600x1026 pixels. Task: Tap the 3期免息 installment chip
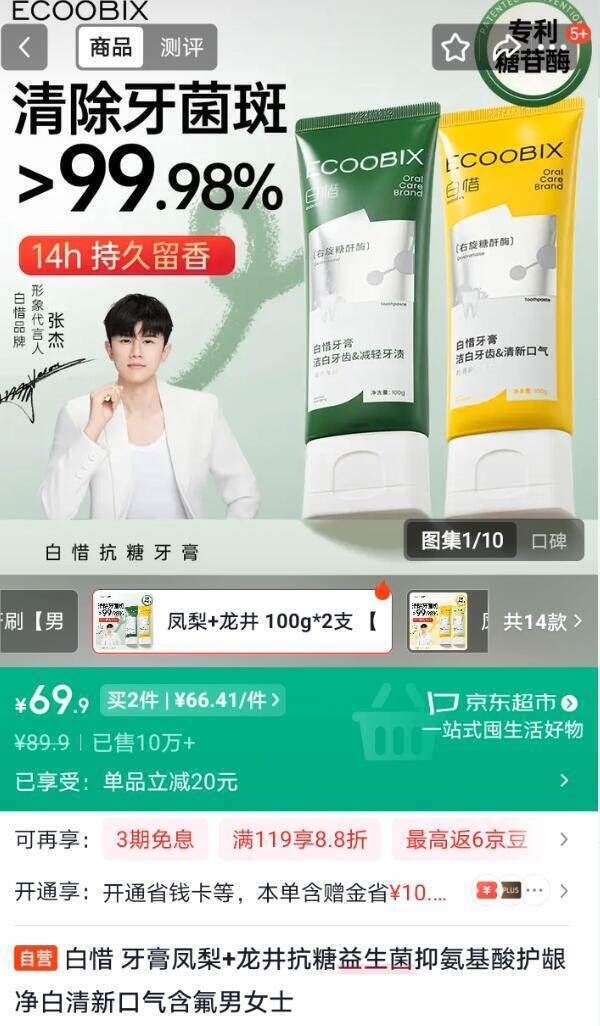[155, 840]
